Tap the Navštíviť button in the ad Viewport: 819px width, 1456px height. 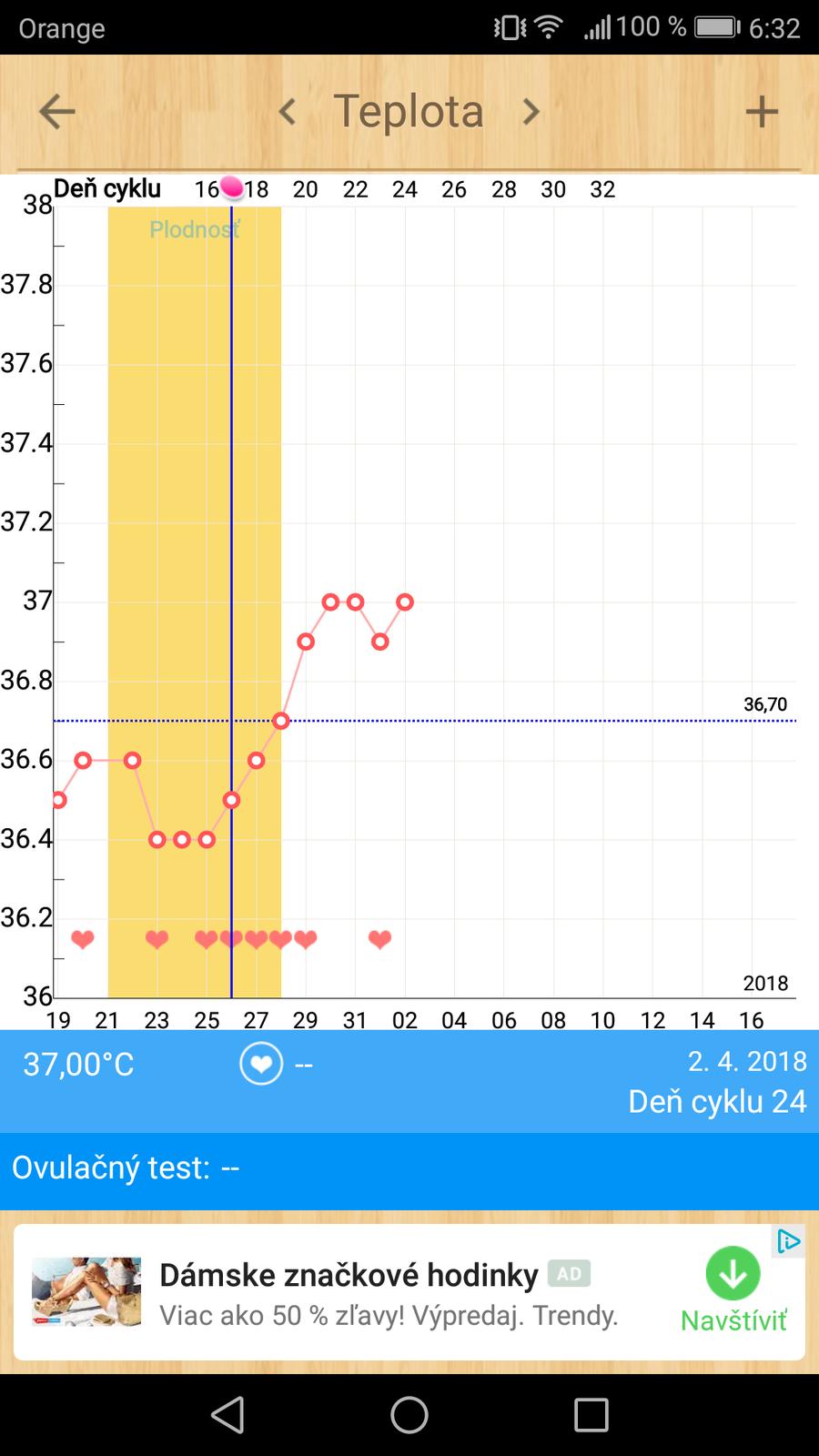(733, 1291)
